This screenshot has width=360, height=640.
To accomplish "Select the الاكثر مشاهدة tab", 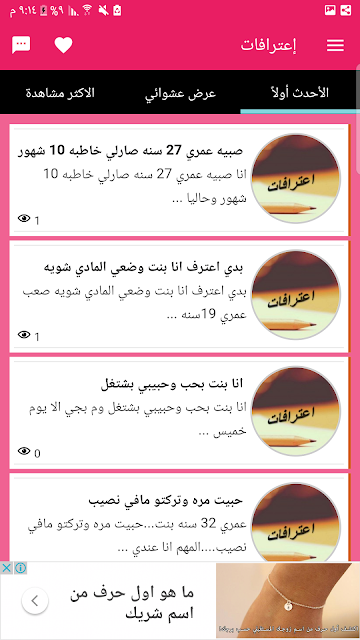I will pyautogui.click(x=60, y=93).
